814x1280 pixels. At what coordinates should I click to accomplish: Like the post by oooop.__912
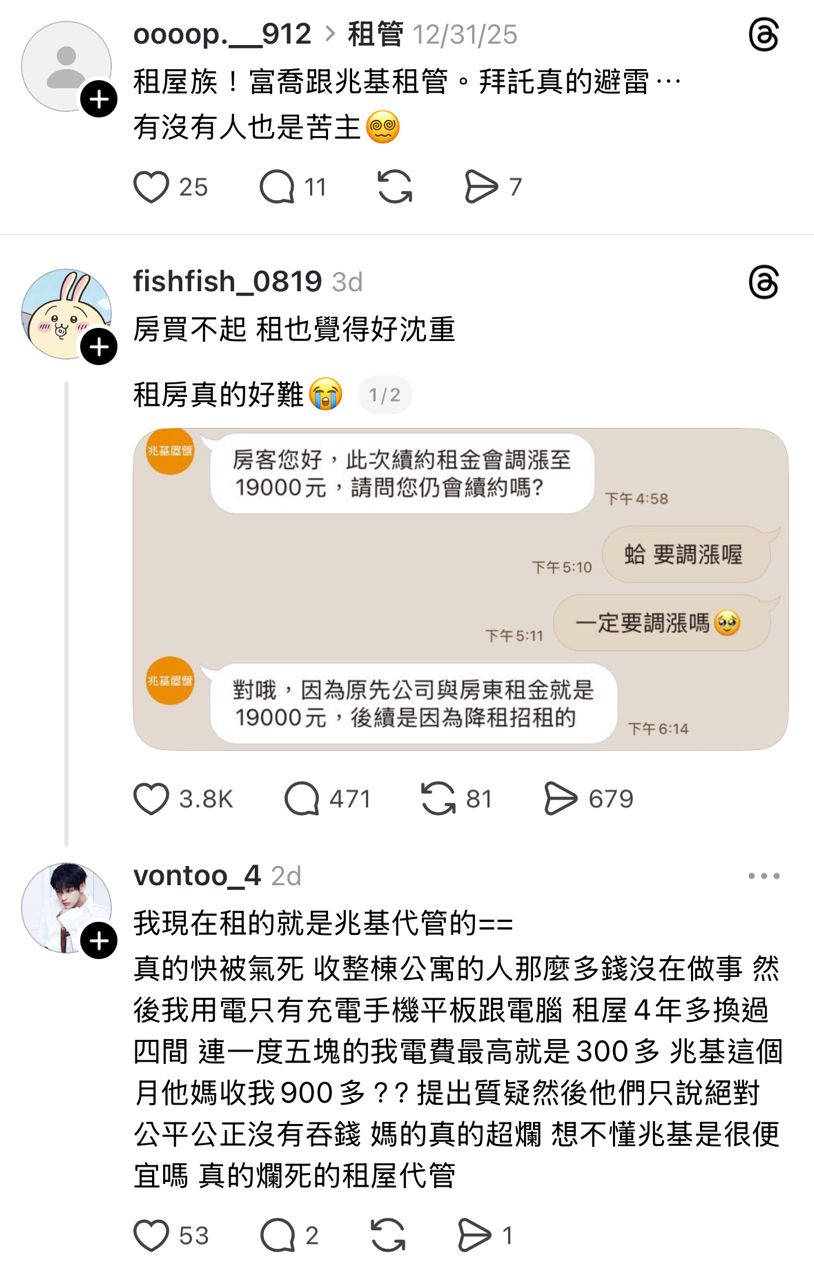151,187
